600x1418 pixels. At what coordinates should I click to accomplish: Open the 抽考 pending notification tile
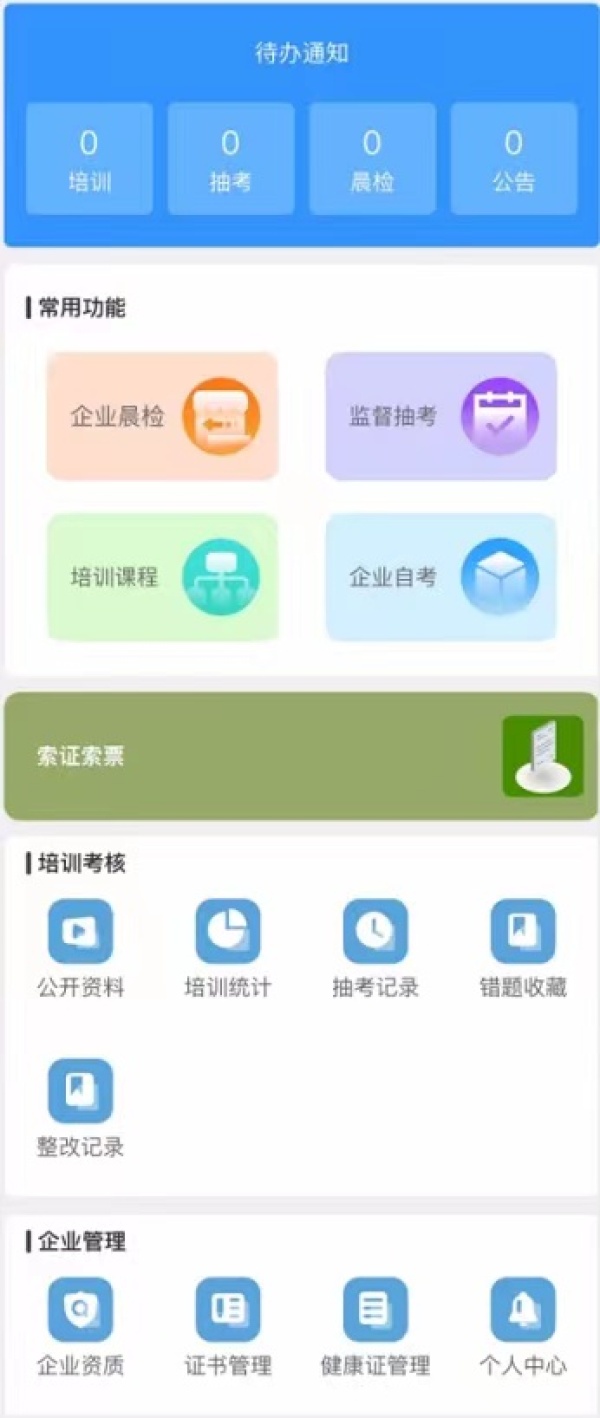[x=231, y=159]
